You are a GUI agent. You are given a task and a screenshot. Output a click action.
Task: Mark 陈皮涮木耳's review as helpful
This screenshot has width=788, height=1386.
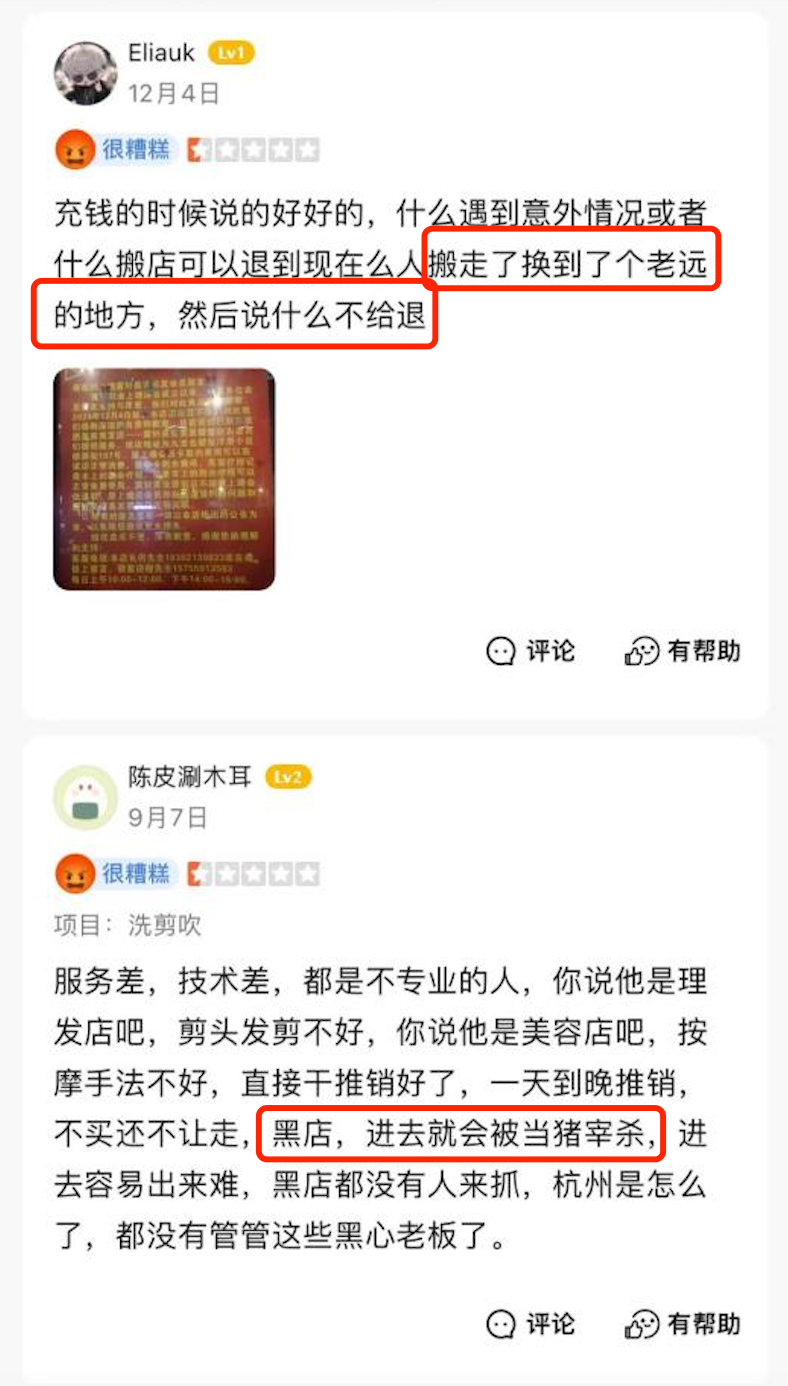click(x=683, y=1324)
